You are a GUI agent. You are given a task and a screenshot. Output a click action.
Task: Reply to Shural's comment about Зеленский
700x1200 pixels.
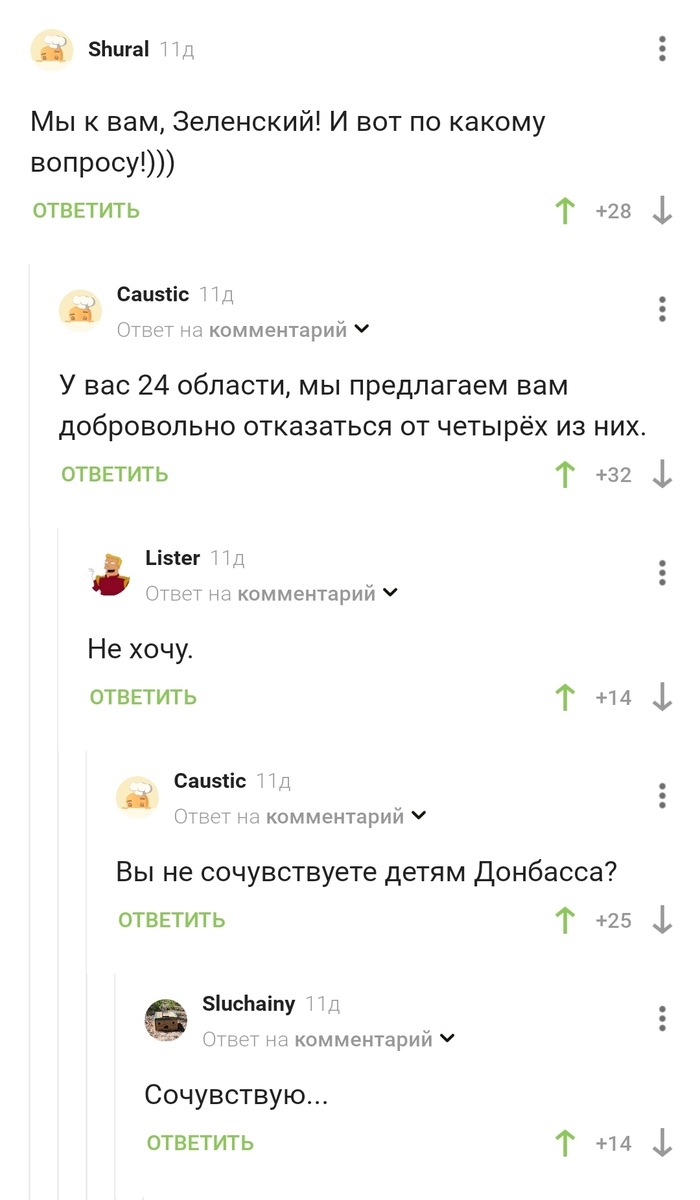(x=86, y=211)
